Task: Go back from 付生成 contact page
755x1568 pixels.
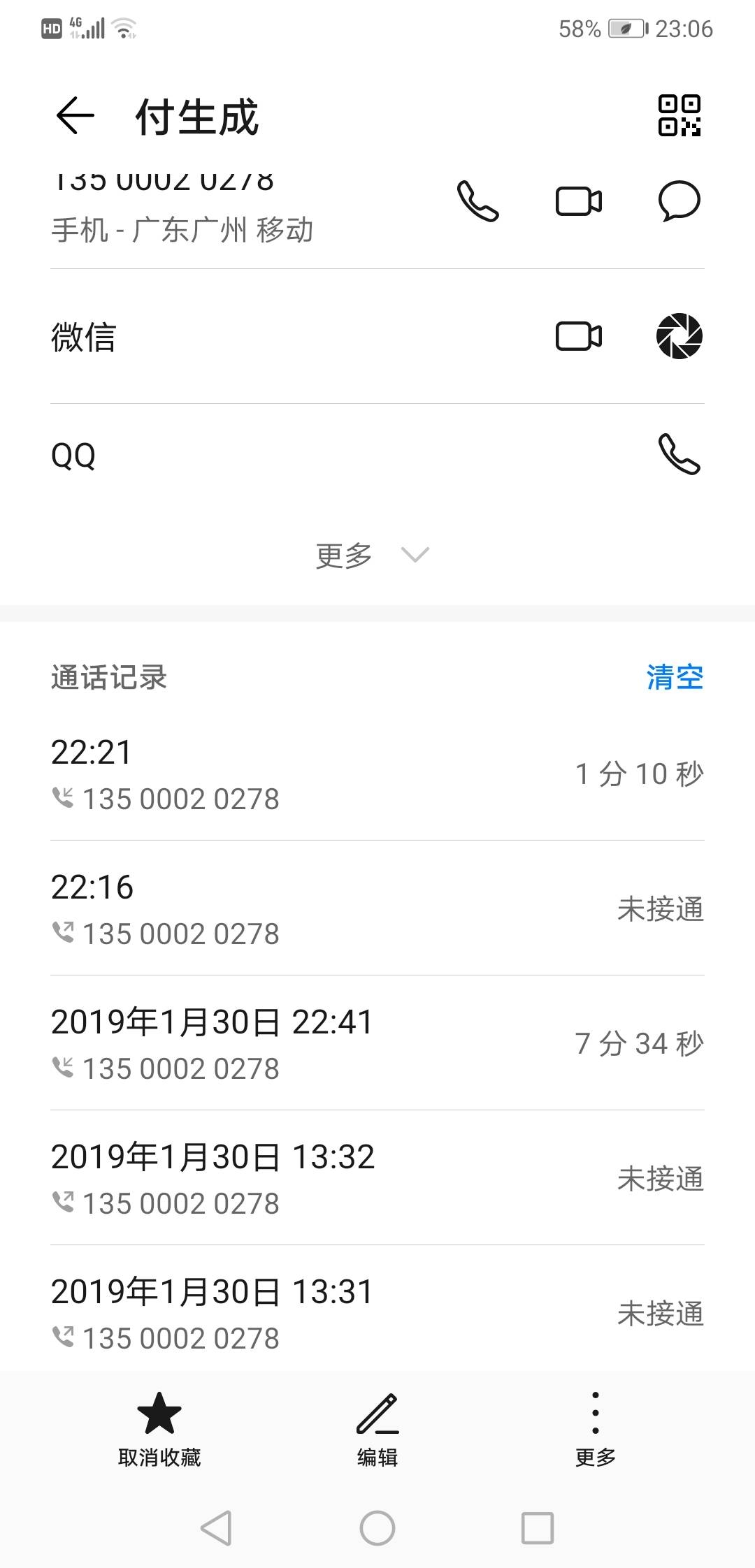Action: (x=75, y=115)
